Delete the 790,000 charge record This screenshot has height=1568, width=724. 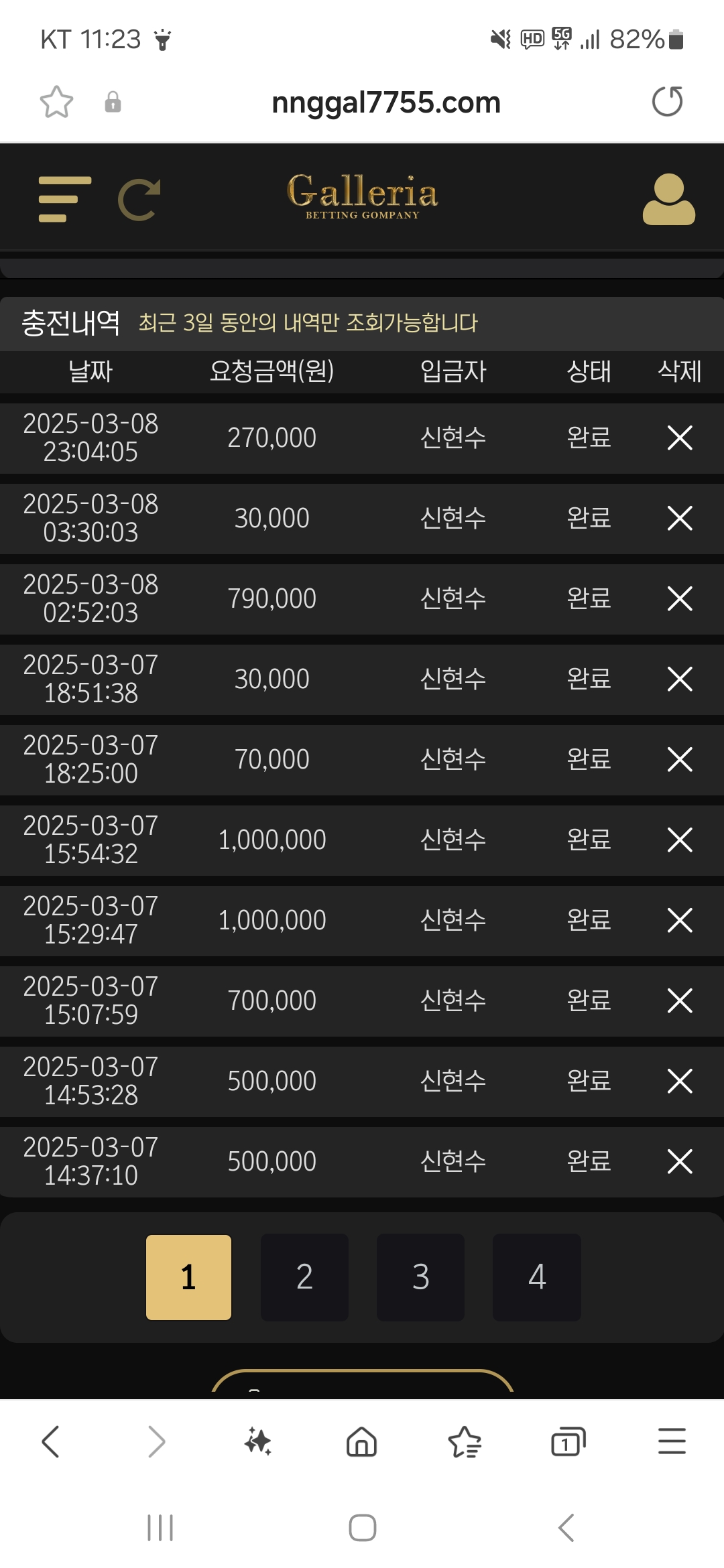680,598
